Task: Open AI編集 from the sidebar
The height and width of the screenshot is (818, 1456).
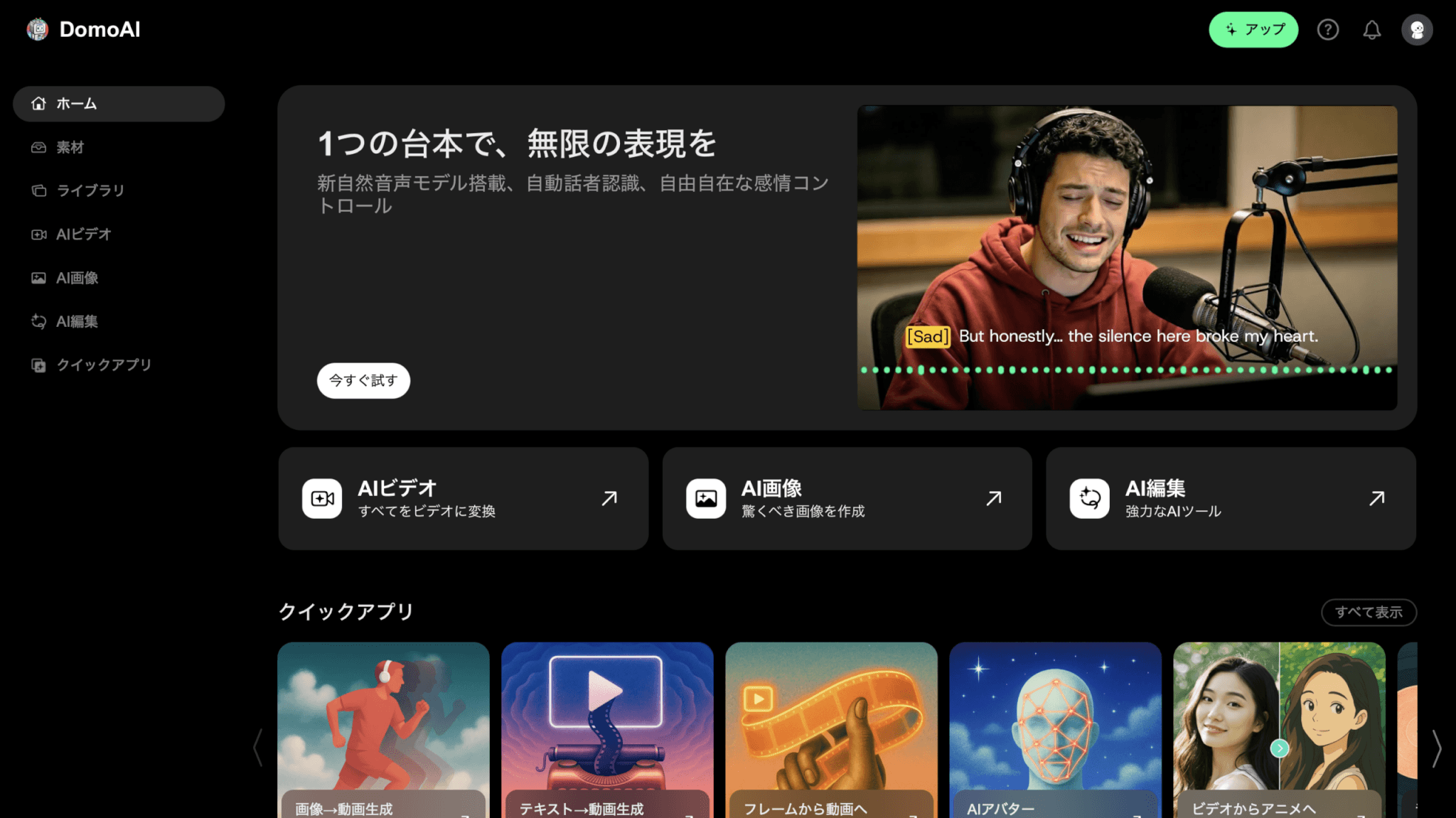Action: pyautogui.click(x=77, y=321)
